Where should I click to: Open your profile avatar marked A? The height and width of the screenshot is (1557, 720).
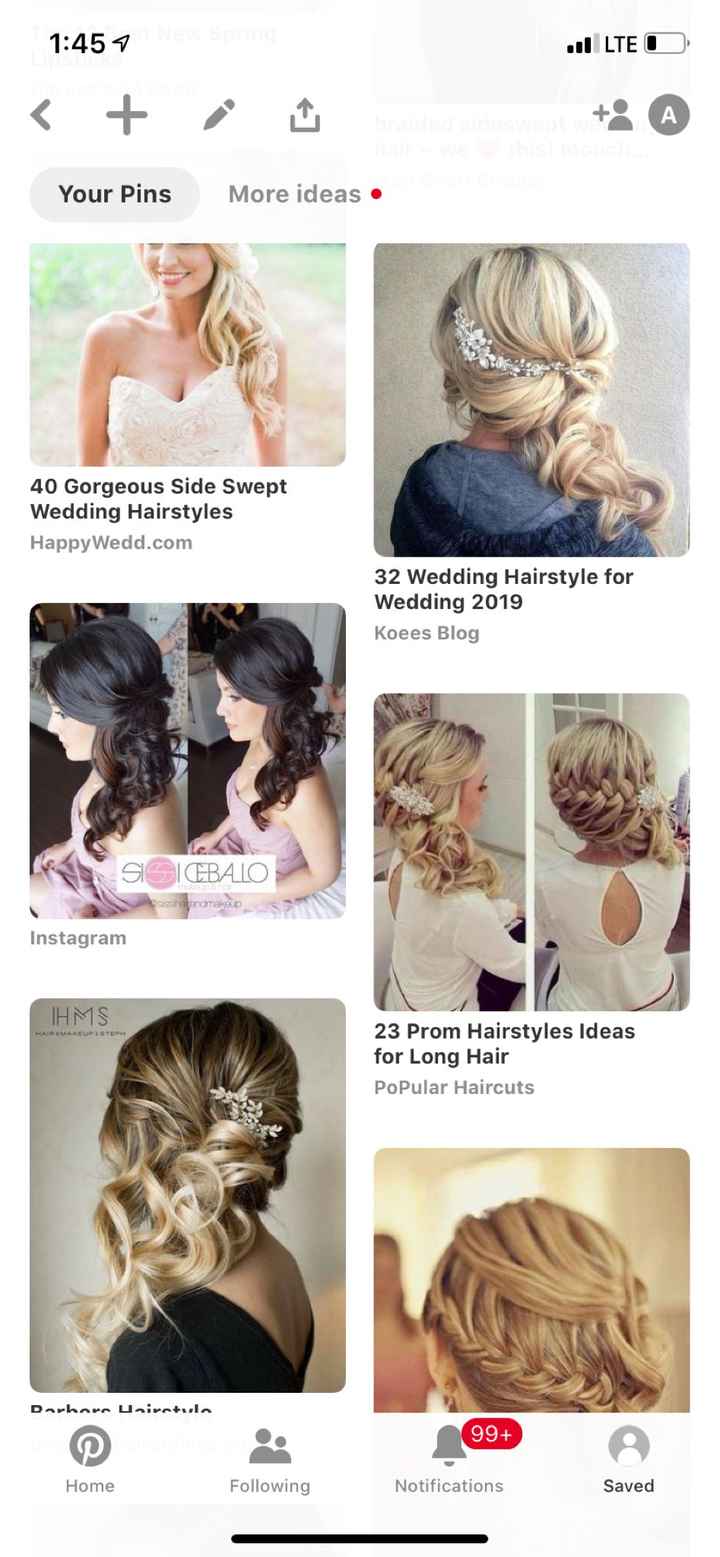(x=669, y=114)
